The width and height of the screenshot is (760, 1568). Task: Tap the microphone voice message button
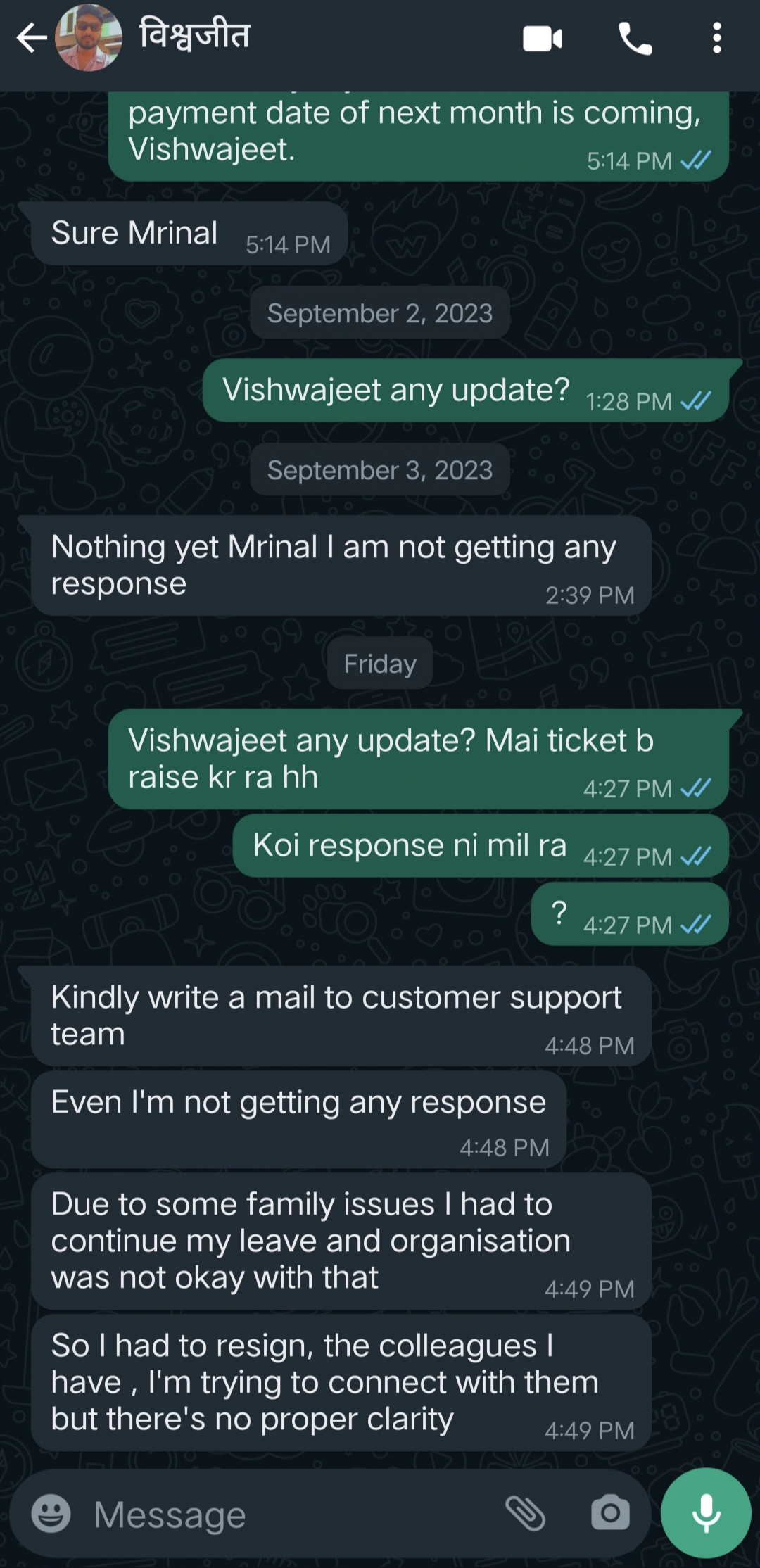pyautogui.click(x=706, y=1513)
